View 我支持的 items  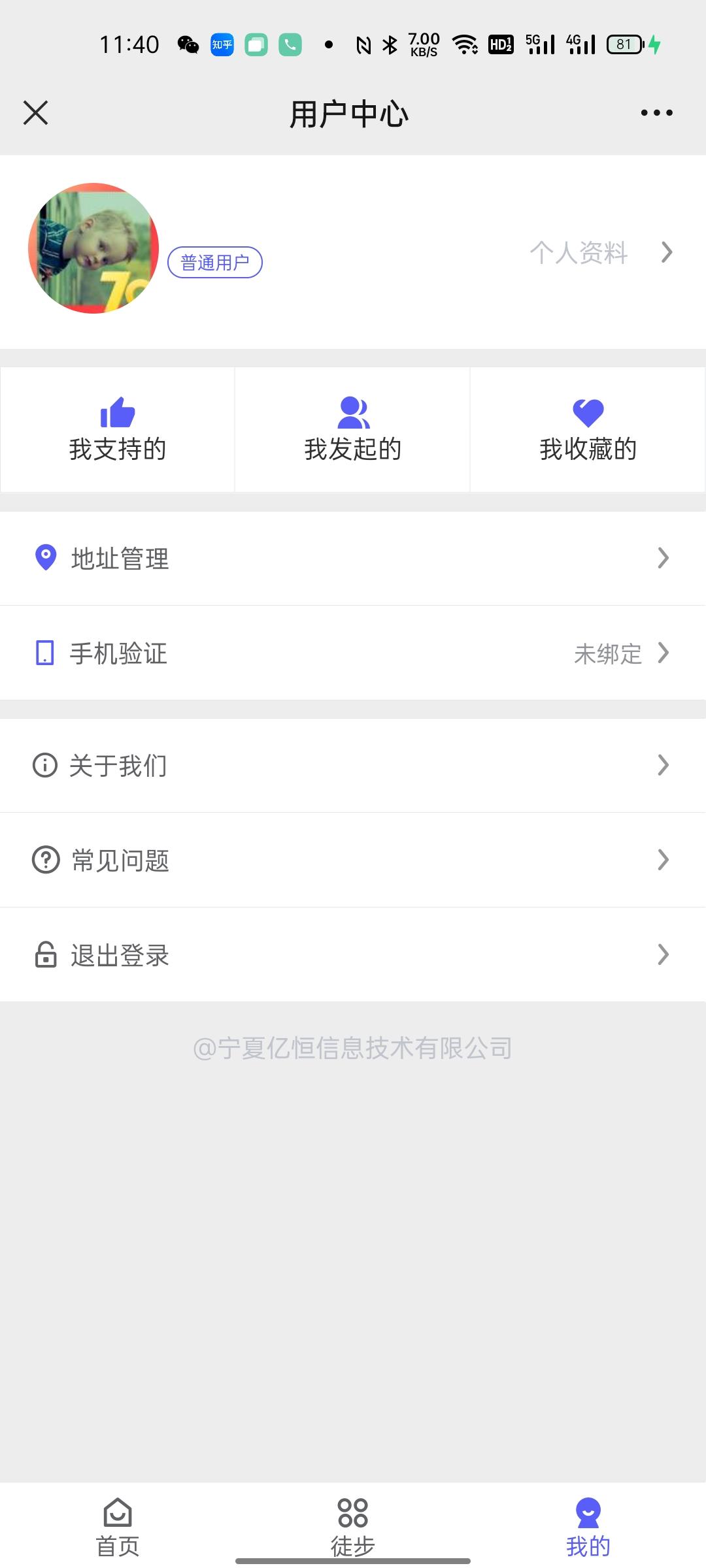point(118,430)
